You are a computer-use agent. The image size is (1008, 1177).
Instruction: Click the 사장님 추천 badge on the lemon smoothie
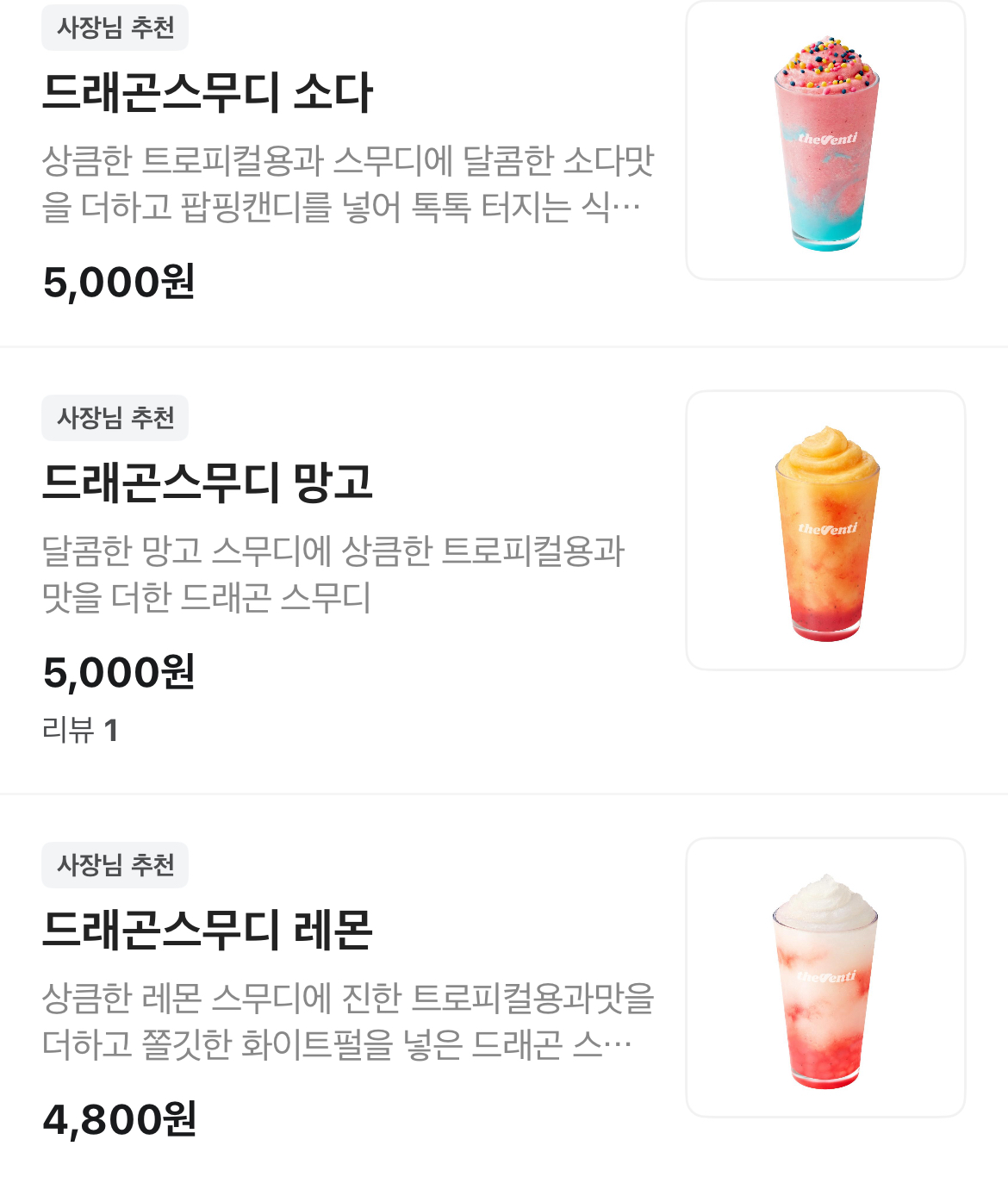click(114, 867)
